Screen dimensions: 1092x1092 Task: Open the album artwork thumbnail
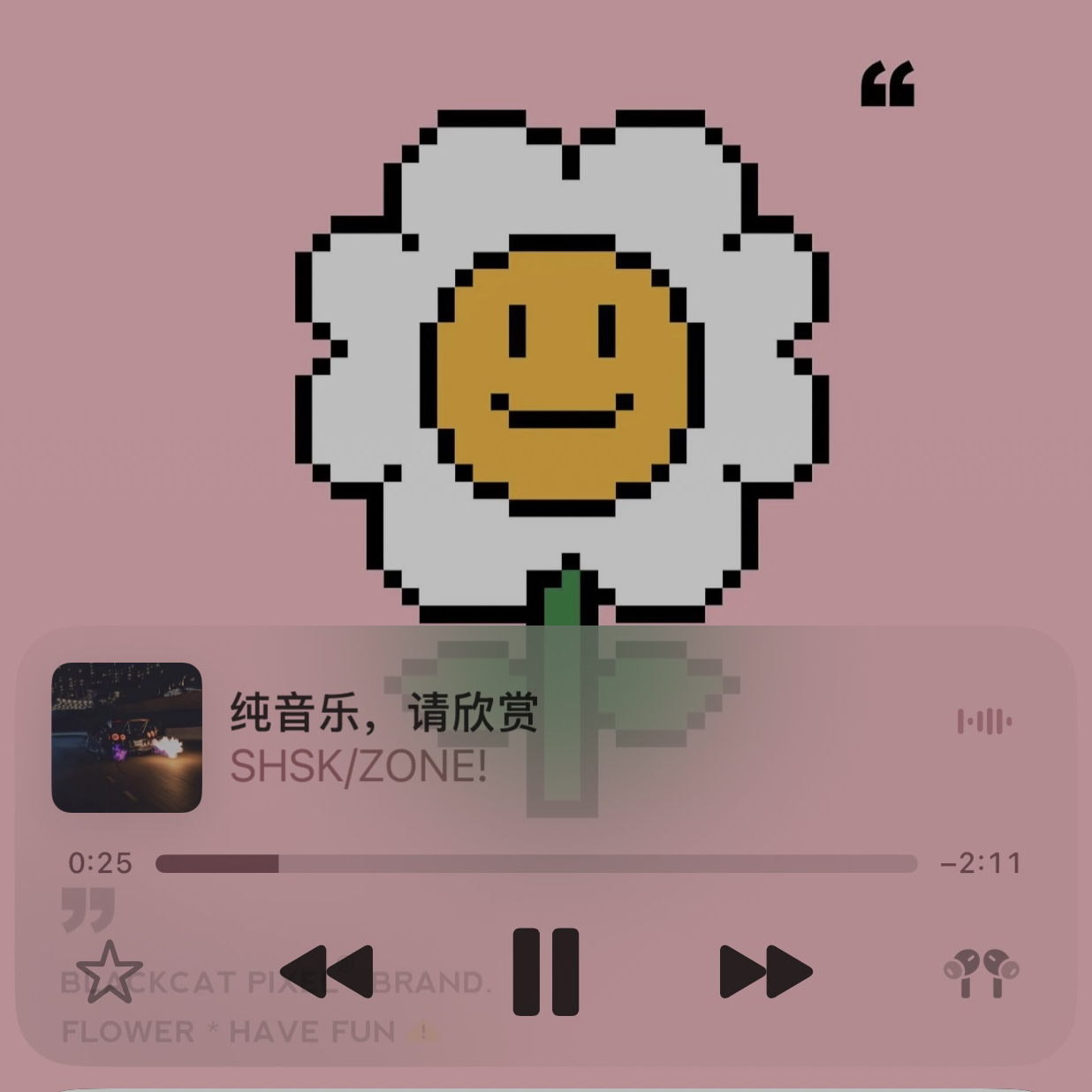tap(127, 738)
